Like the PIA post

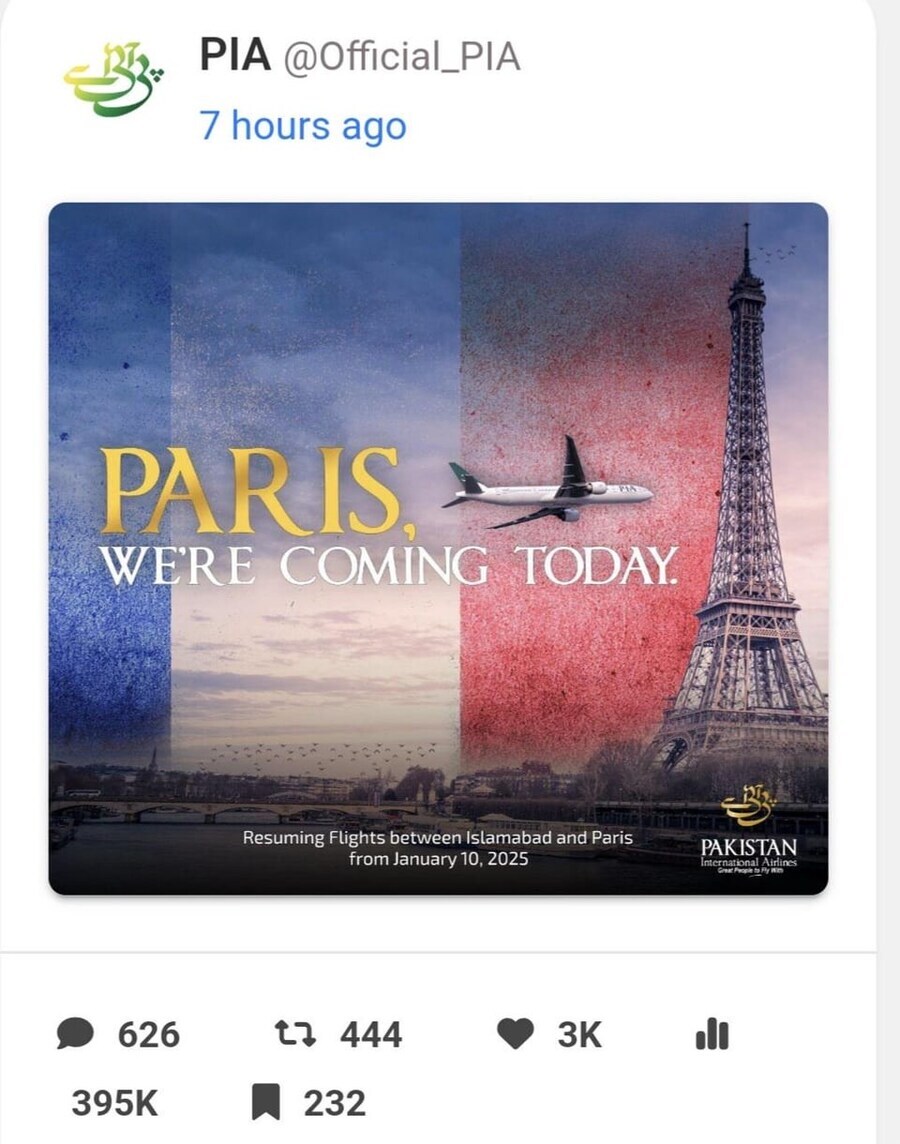515,1034
